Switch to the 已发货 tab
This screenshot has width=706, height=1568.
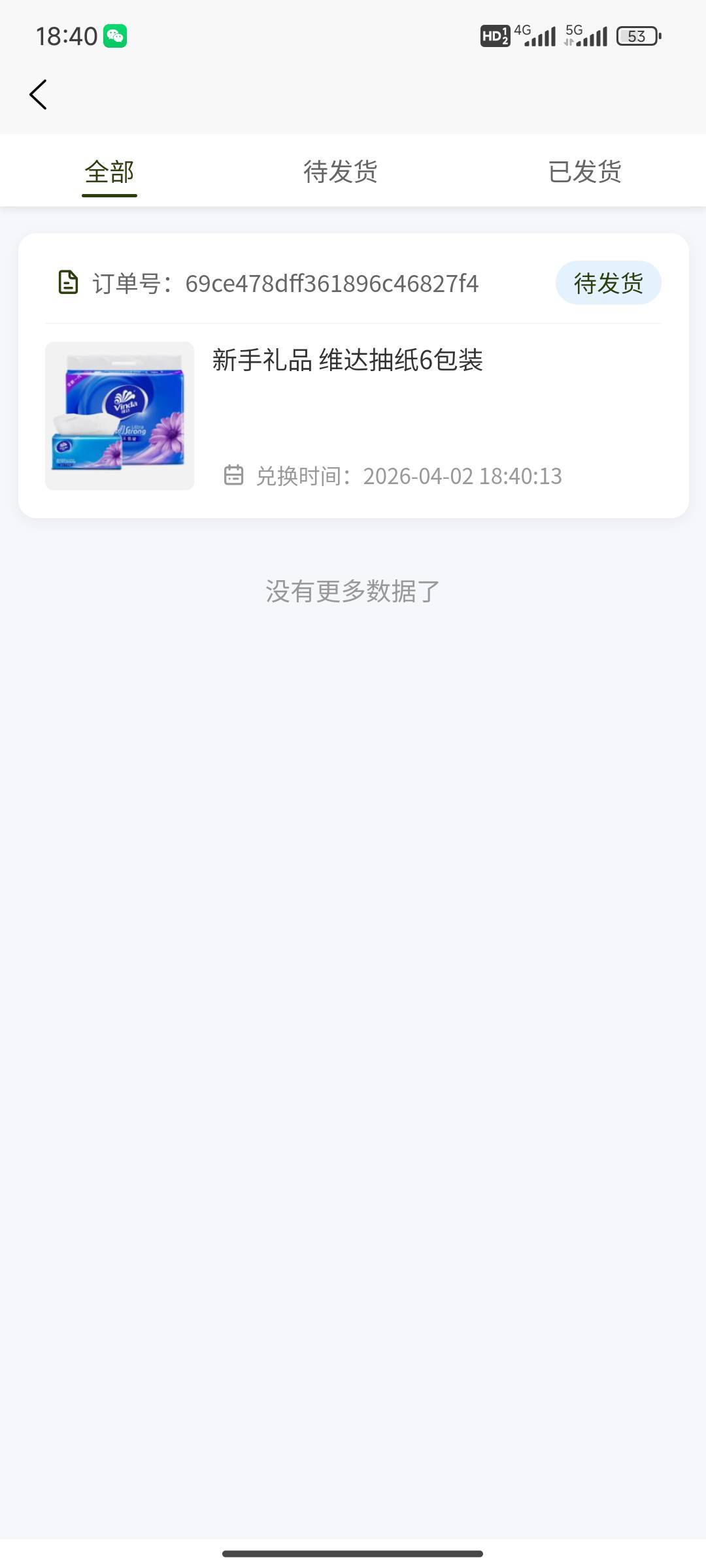pyautogui.click(x=584, y=172)
